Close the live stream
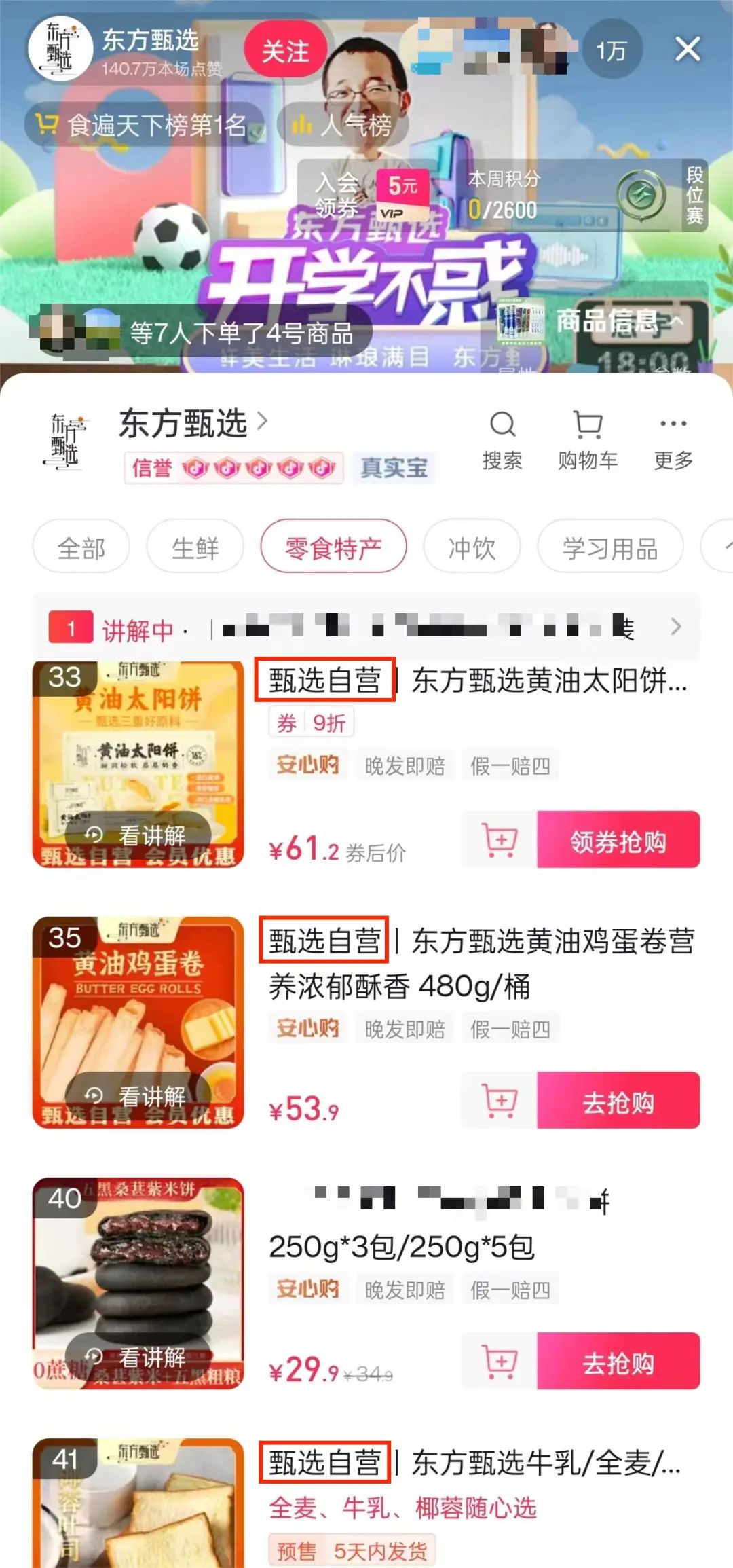 pos(687,50)
